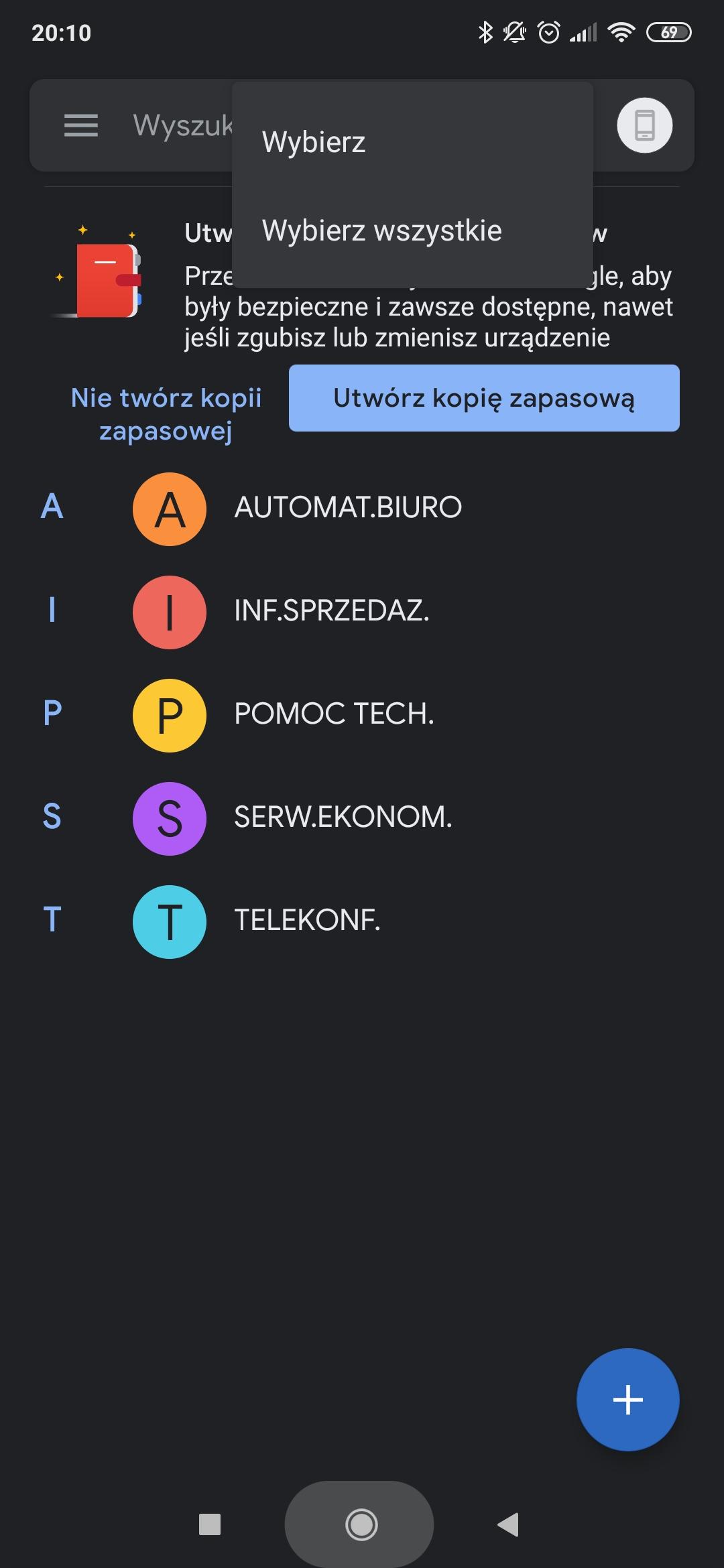Image resolution: width=724 pixels, height=1568 pixels.
Task: Open the device account avatar
Action: pos(644,125)
